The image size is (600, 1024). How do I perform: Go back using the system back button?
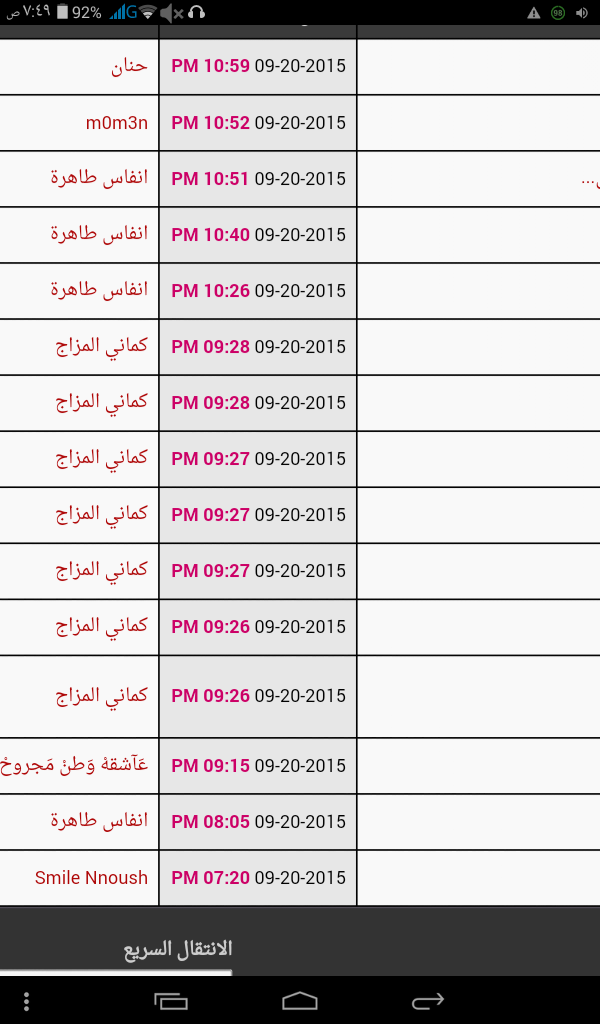click(x=428, y=1000)
